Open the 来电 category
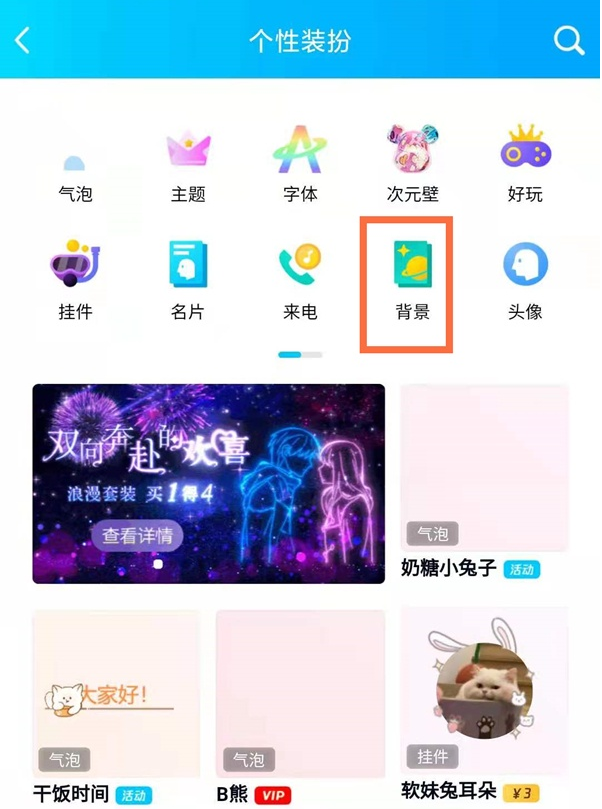Image resolution: width=602 pixels, height=809 pixels. pos(300,280)
